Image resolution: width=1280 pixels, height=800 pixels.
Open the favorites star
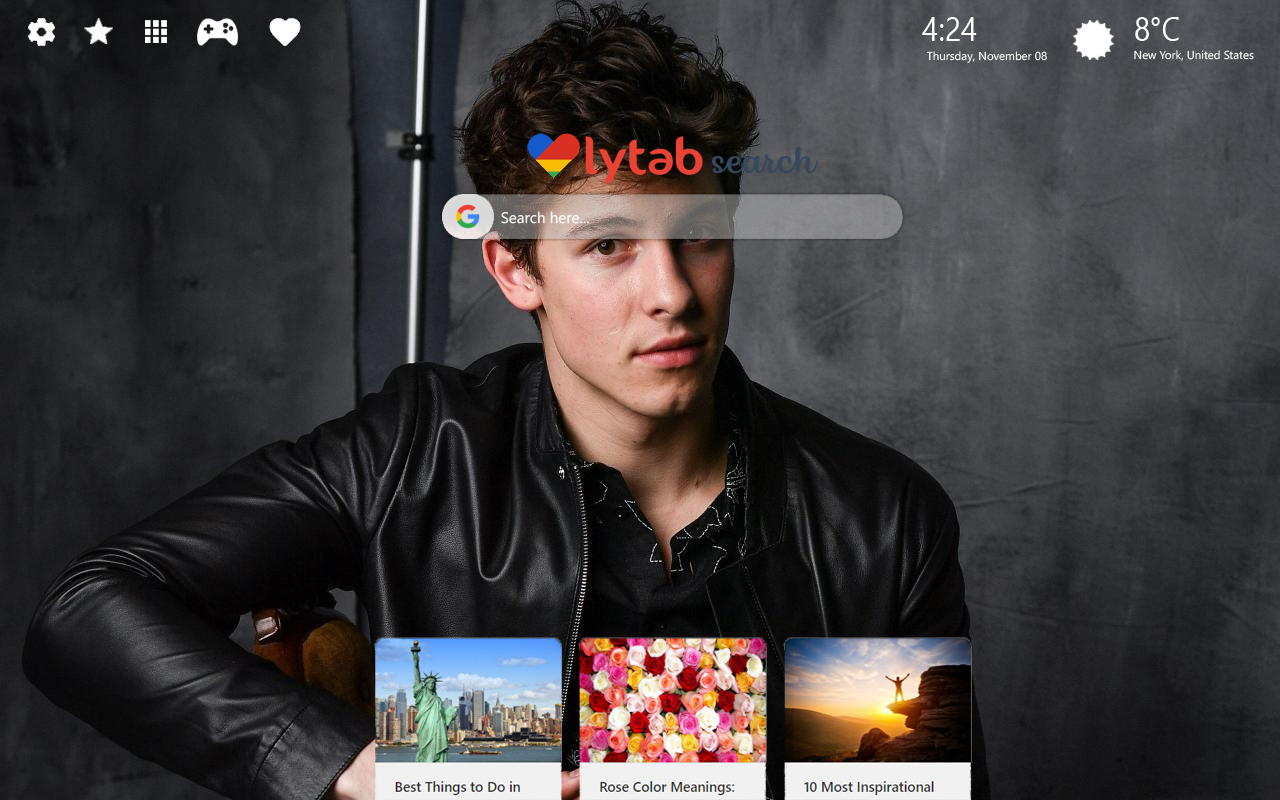click(x=98, y=33)
